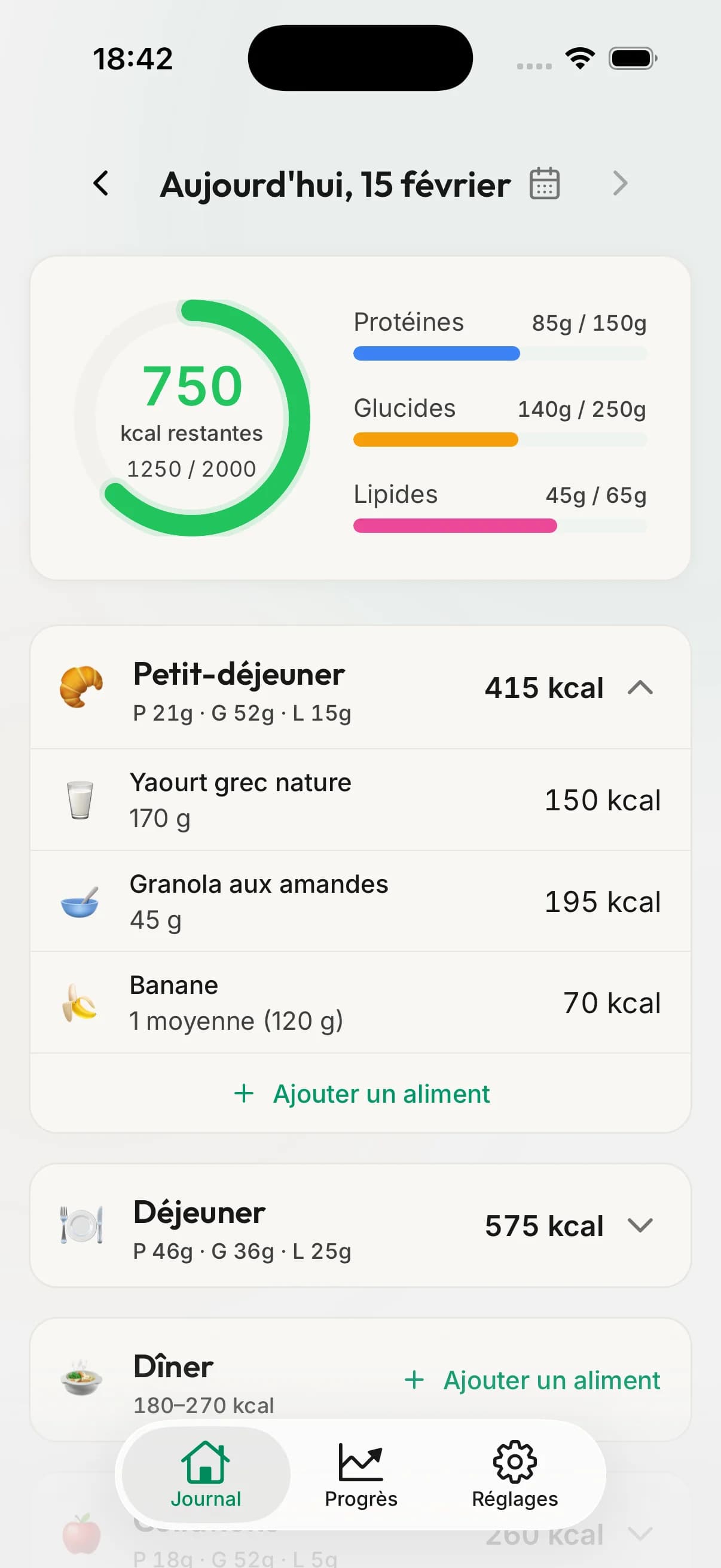The image size is (721, 1568).
Task: Collapse the Petit-déjeuner section
Action: pyautogui.click(x=640, y=688)
